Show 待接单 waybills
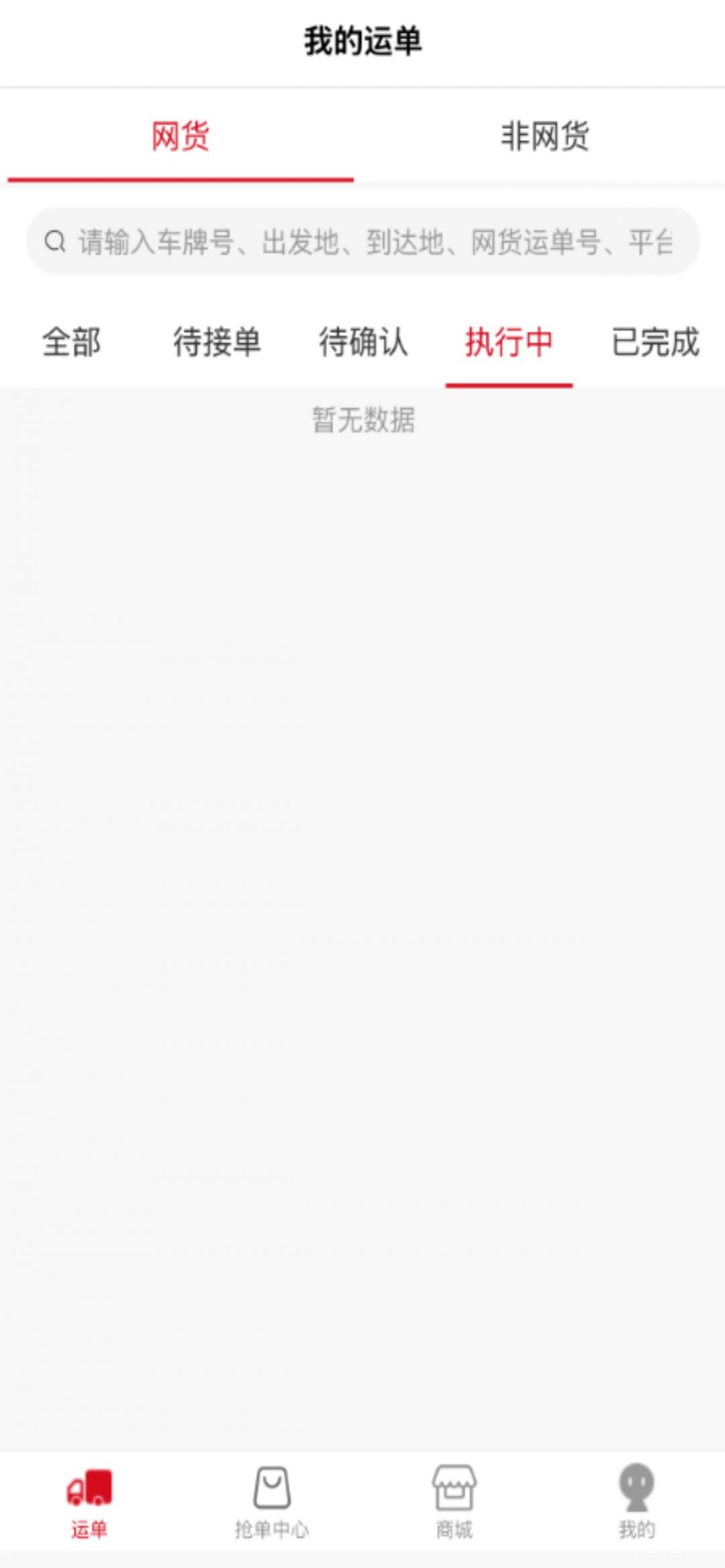This screenshot has height=1568, width=725. click(217, 342)
